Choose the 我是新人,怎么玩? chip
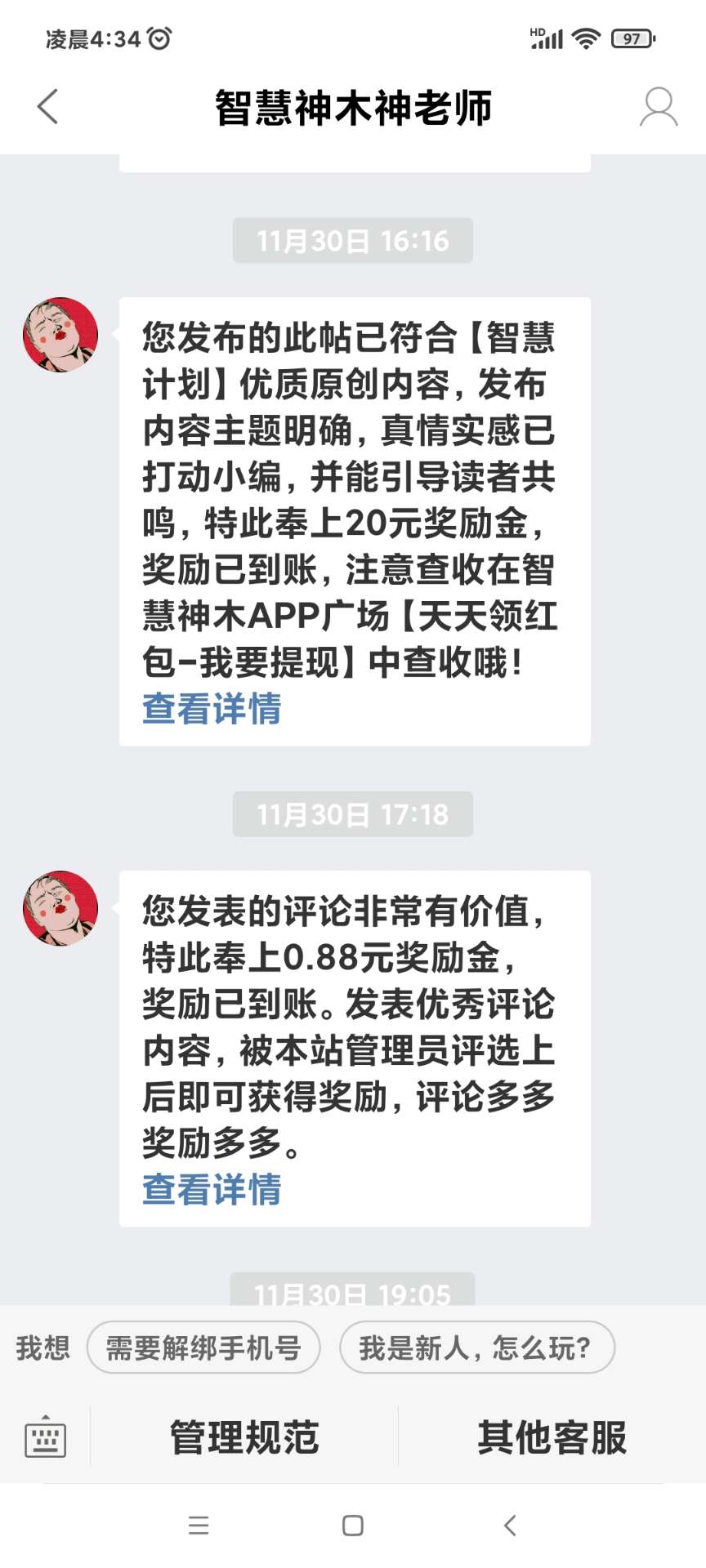This screenshot has width=706, height=1568. point(476,1348)
